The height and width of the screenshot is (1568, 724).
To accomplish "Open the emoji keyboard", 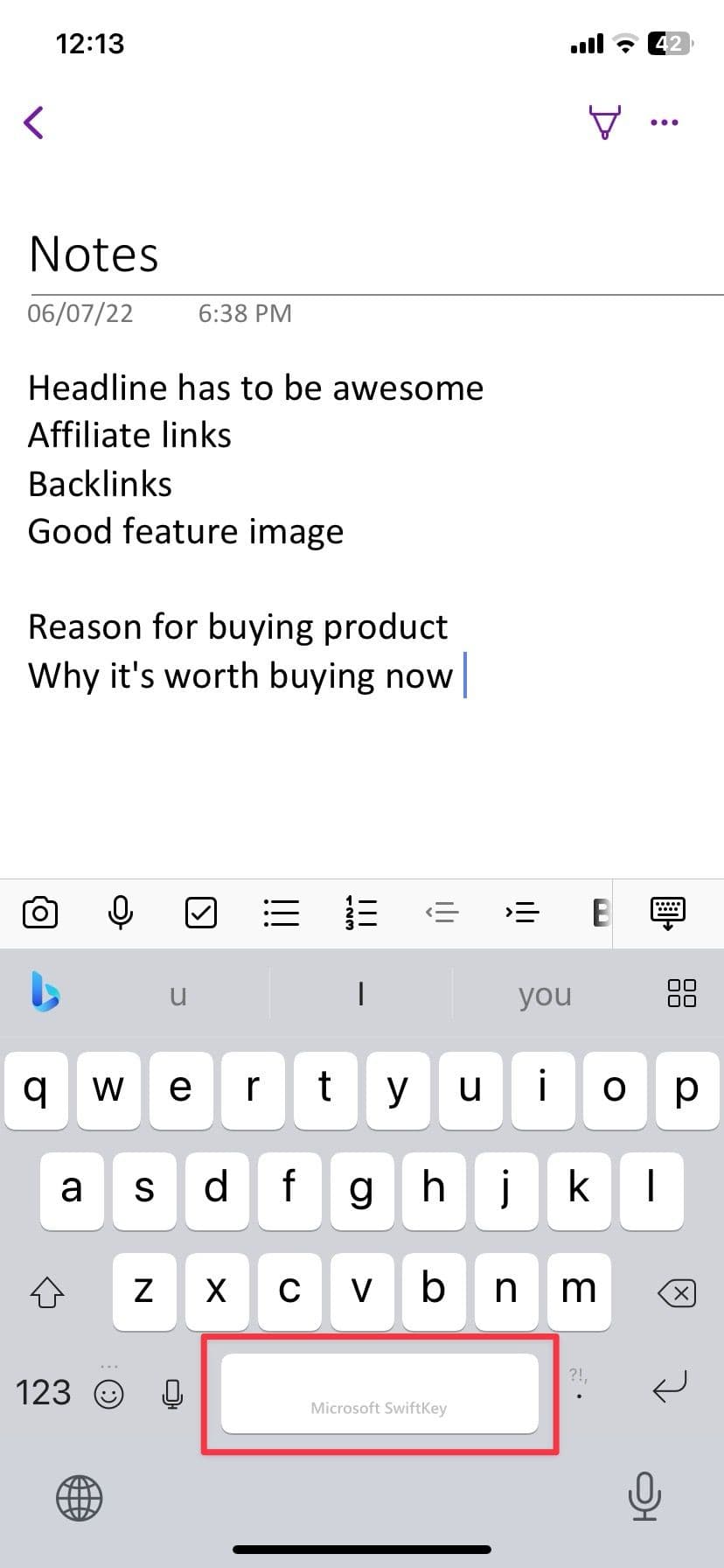I will [108, 1394].
